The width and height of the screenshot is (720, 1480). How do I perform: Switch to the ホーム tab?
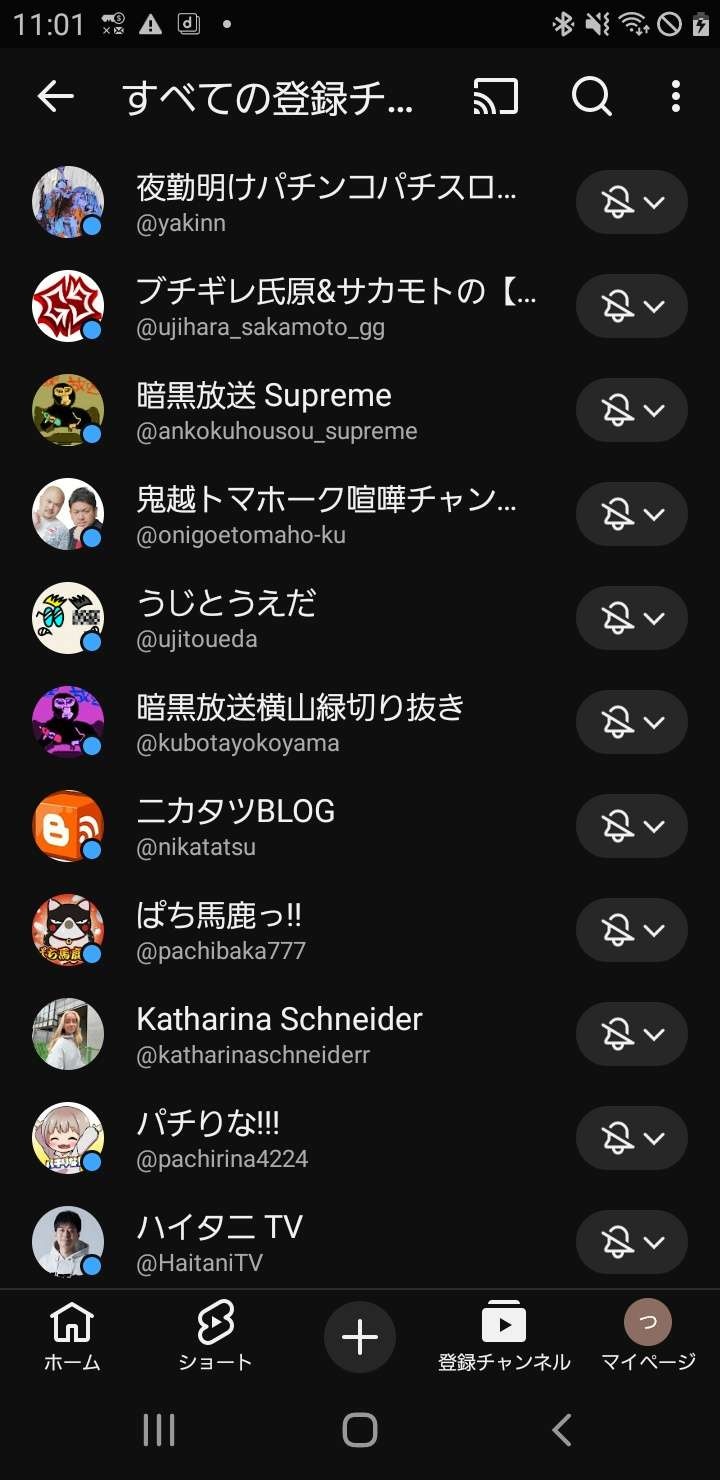point(72,1338)
